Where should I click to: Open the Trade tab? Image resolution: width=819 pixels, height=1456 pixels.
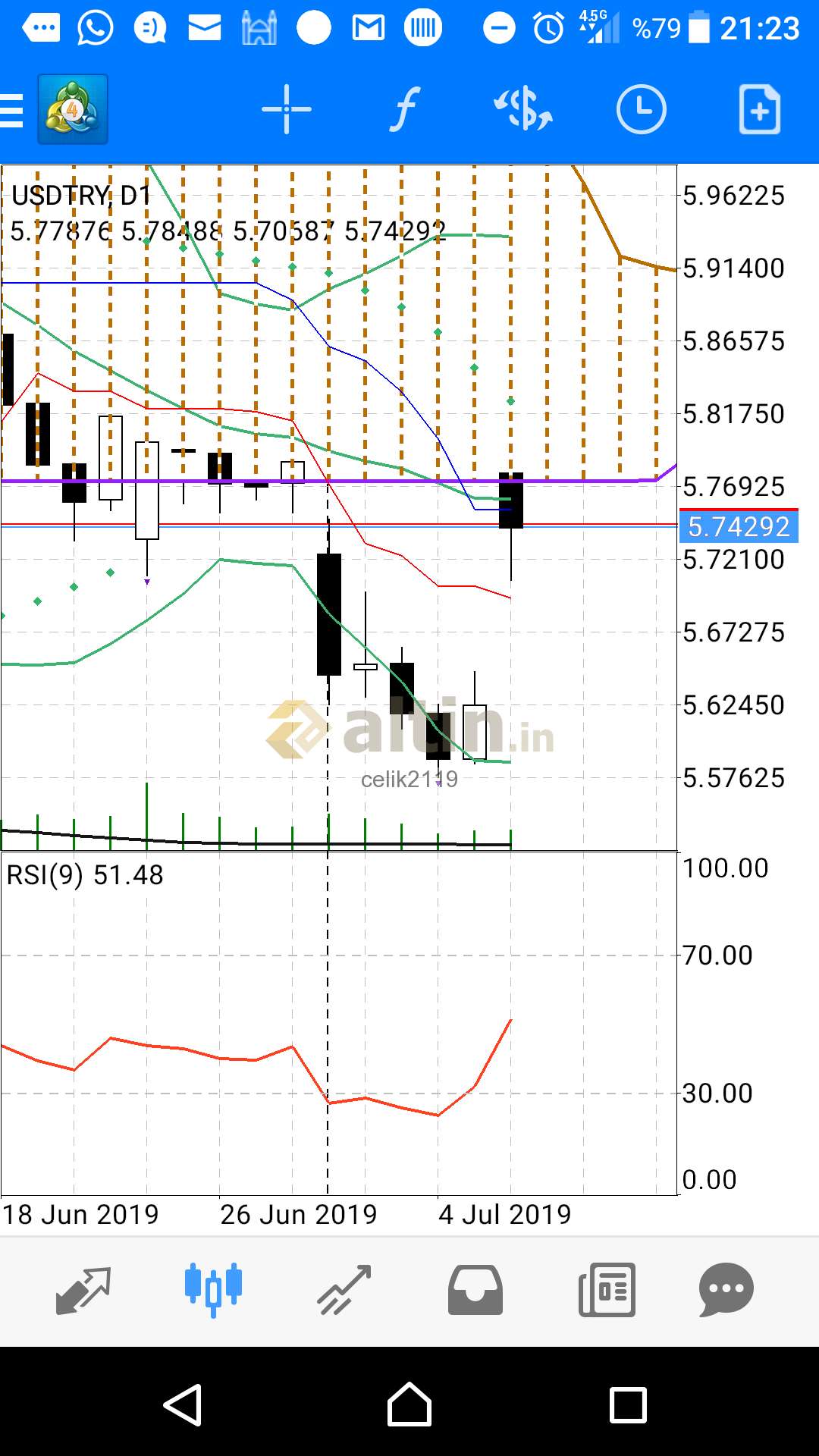click(x=344, y=1290)
